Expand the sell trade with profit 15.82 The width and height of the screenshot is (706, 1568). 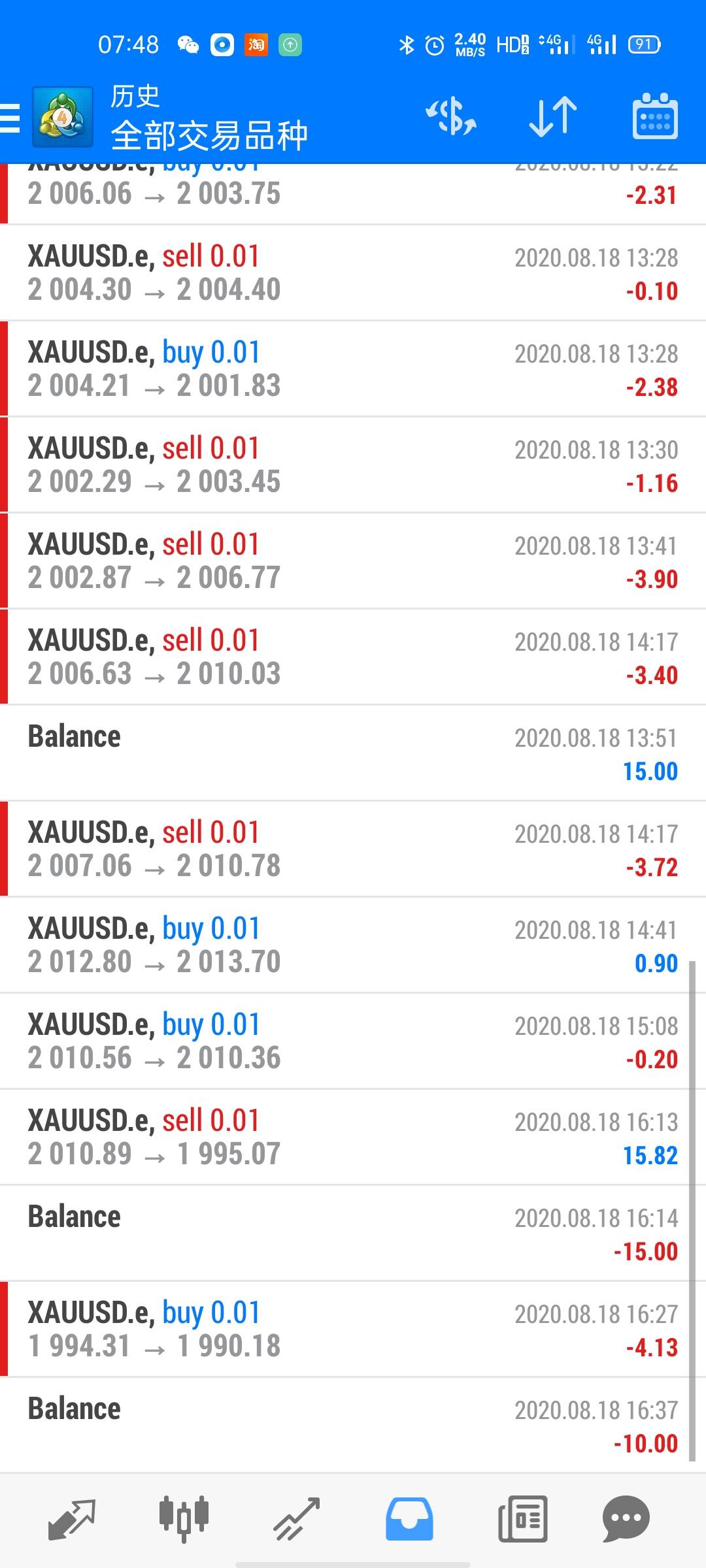click(x=353, y=1137)
